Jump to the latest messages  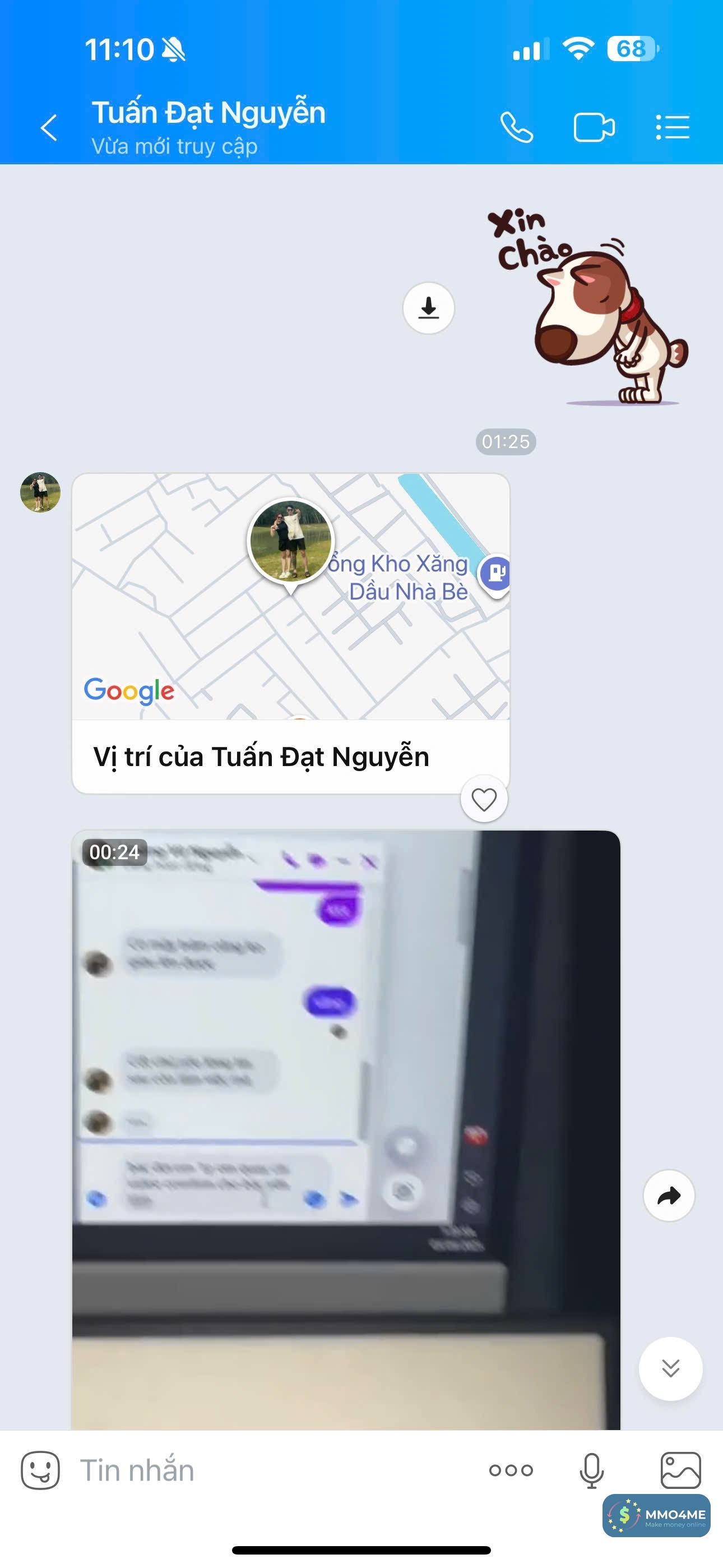point(670,1368)
